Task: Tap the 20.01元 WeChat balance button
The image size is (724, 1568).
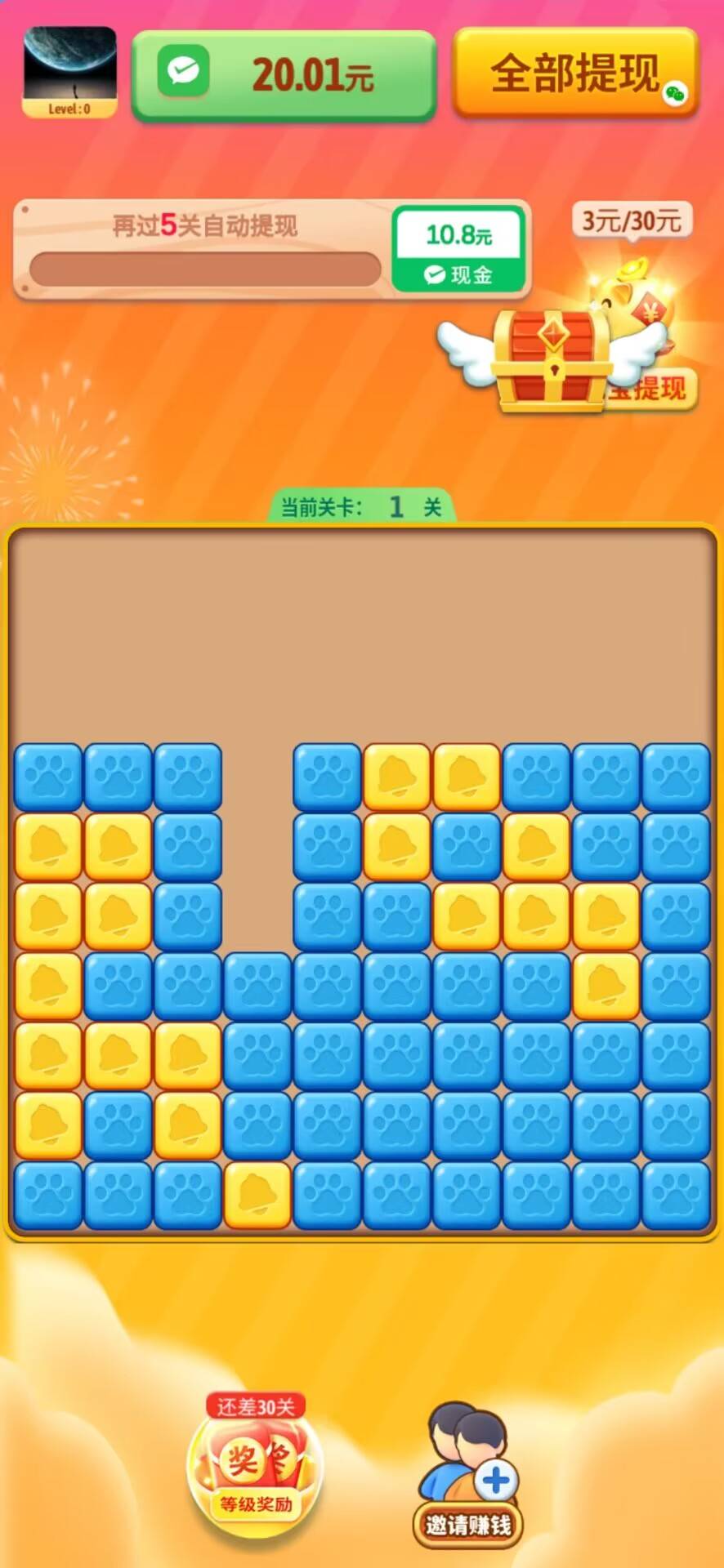Action: (284, 76)
